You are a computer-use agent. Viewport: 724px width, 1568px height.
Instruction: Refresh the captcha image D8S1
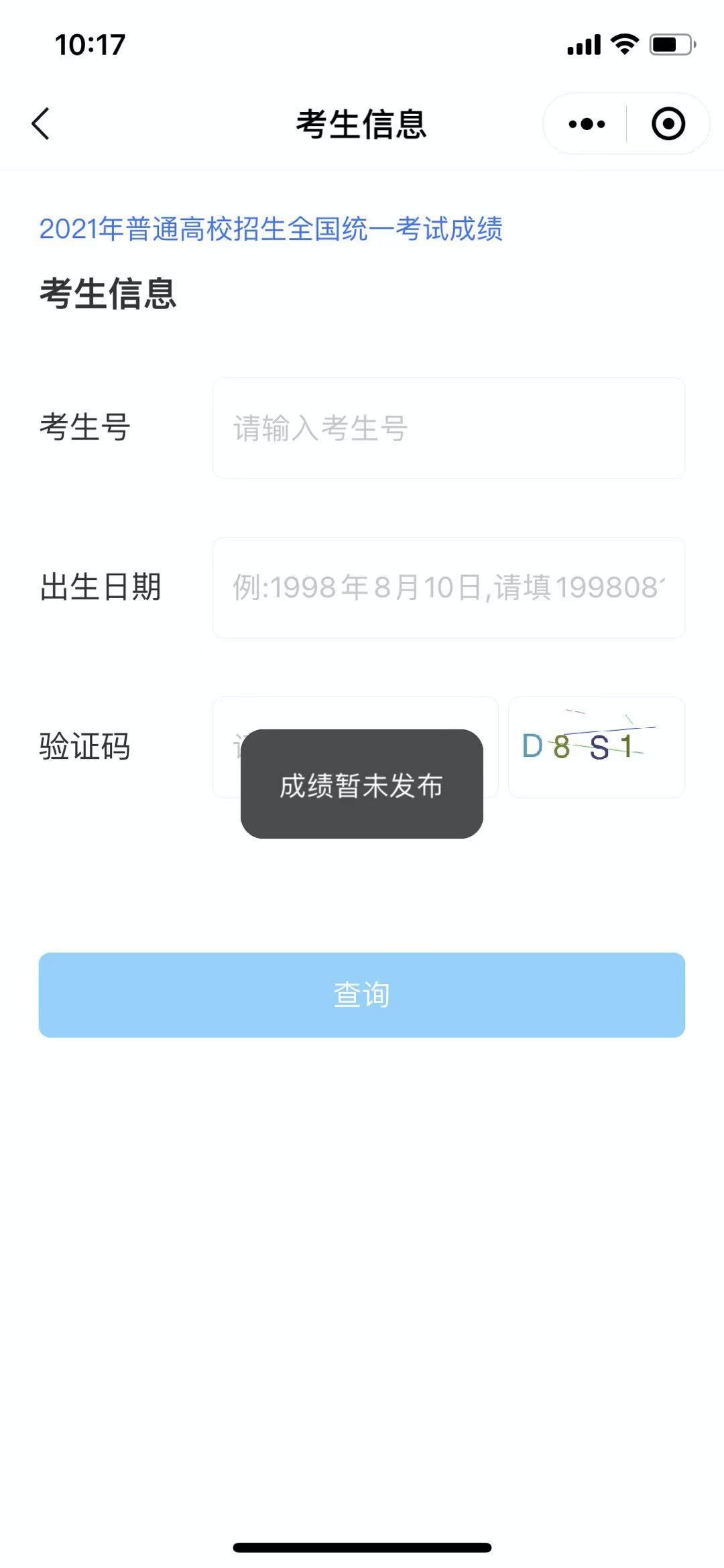click(x=596, y=747)
